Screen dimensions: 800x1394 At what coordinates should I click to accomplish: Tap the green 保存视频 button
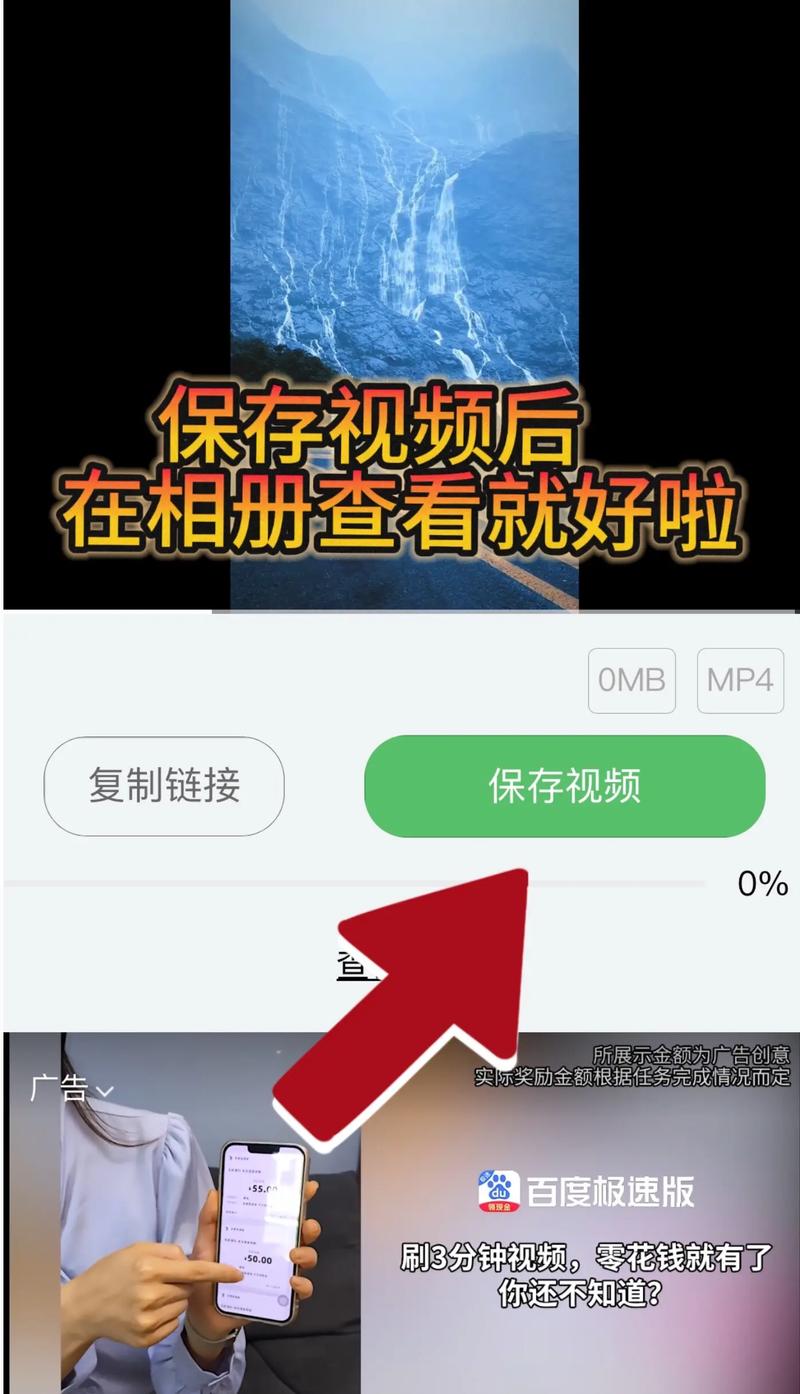point(564,786)
